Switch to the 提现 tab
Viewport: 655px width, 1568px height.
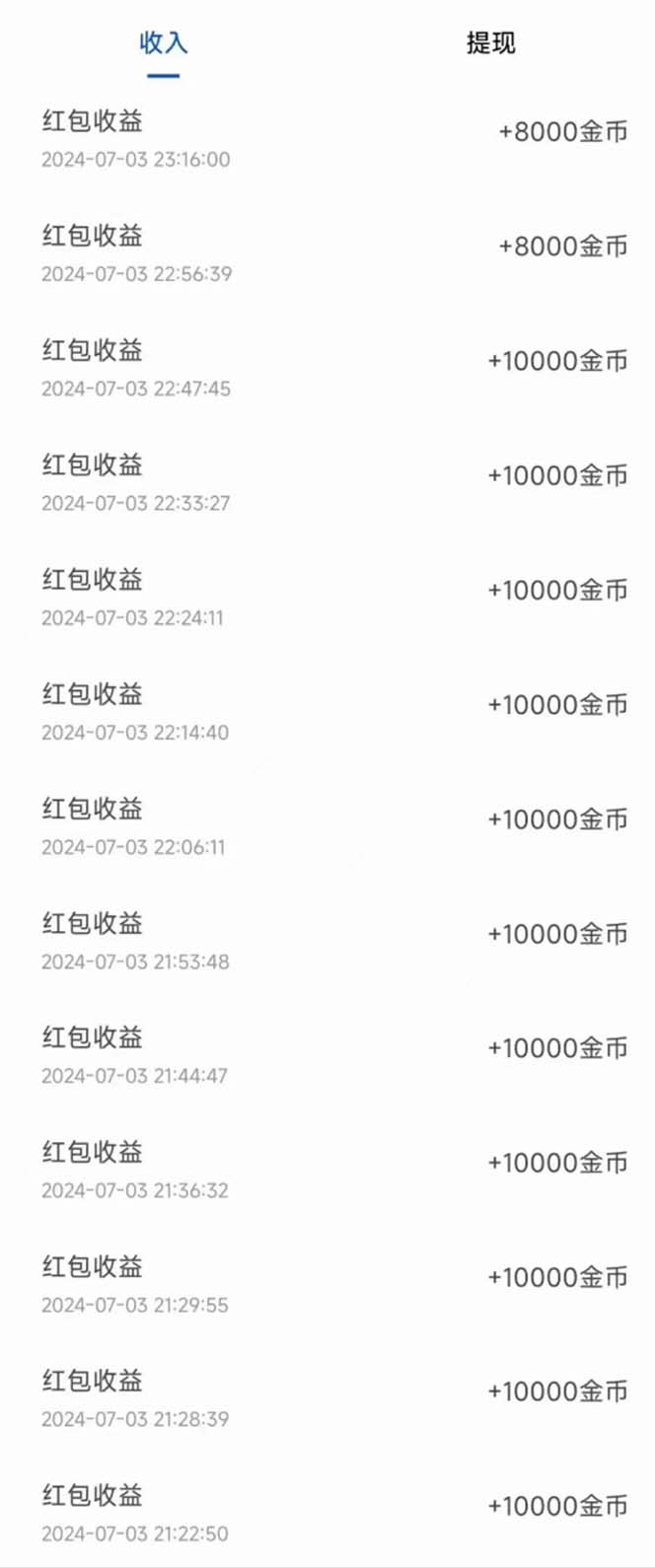tap(490, 43)
